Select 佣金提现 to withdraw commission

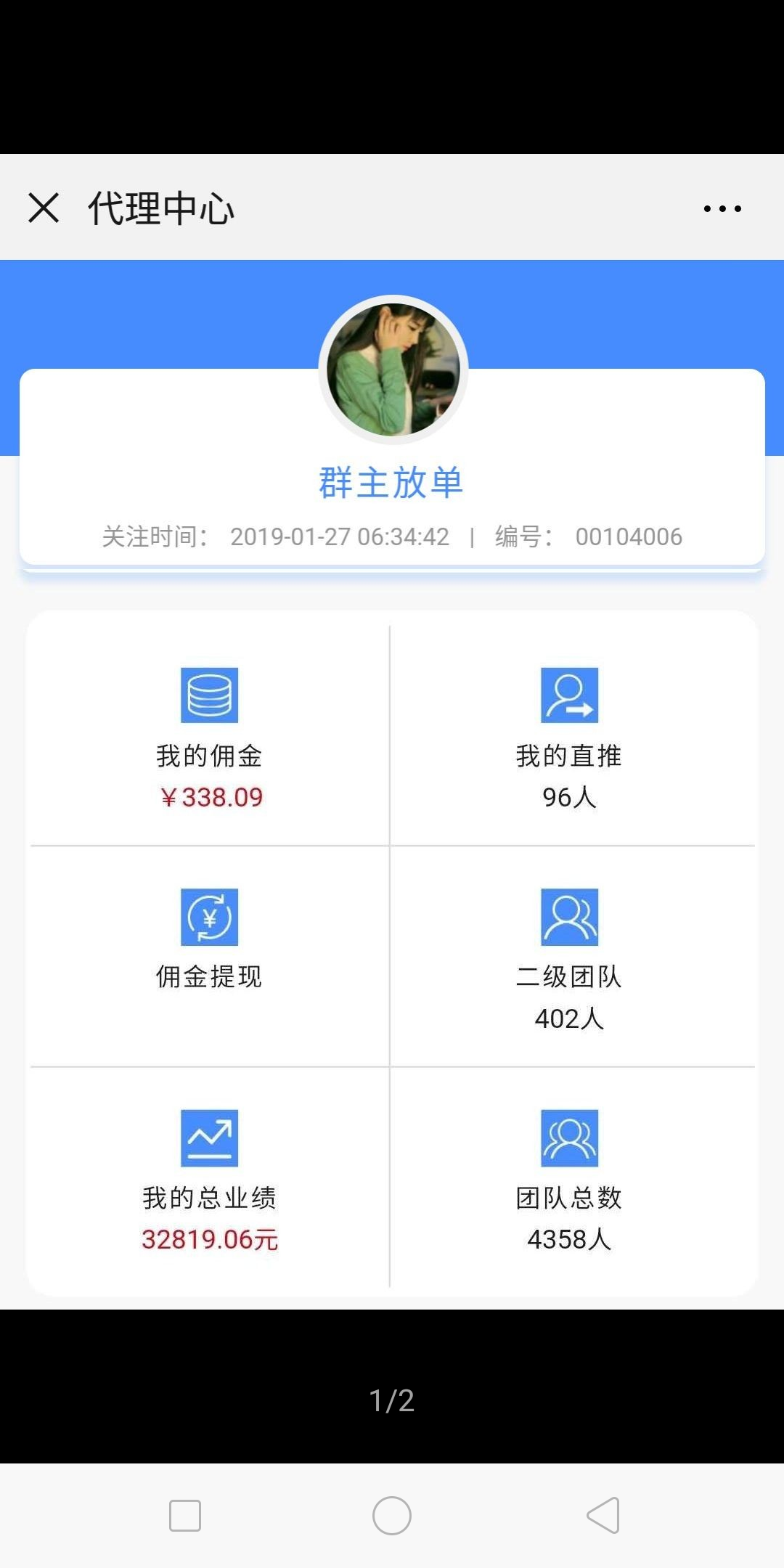(210, 976)
